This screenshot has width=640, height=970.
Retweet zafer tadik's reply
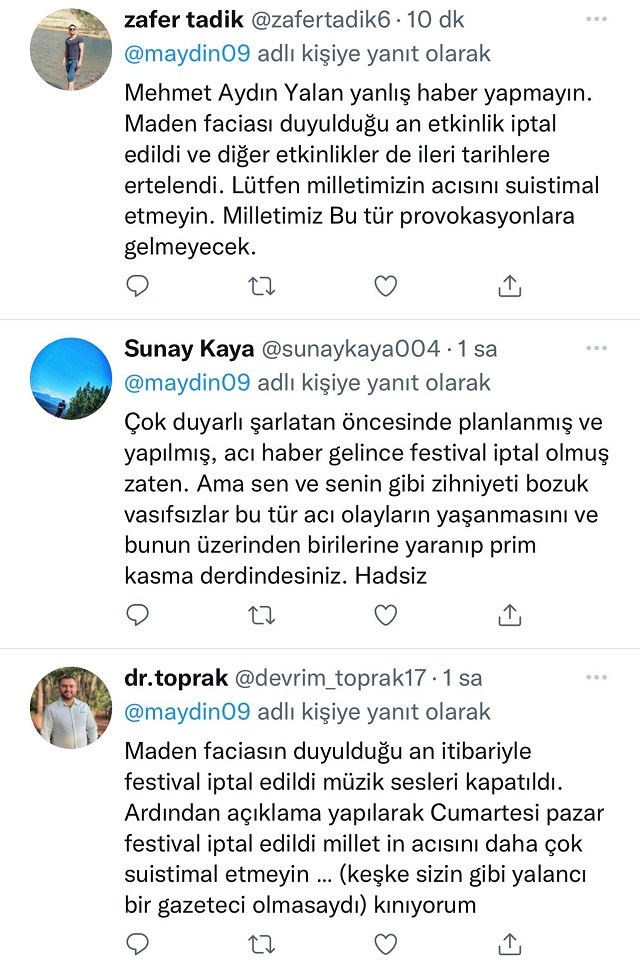(261, 287)
